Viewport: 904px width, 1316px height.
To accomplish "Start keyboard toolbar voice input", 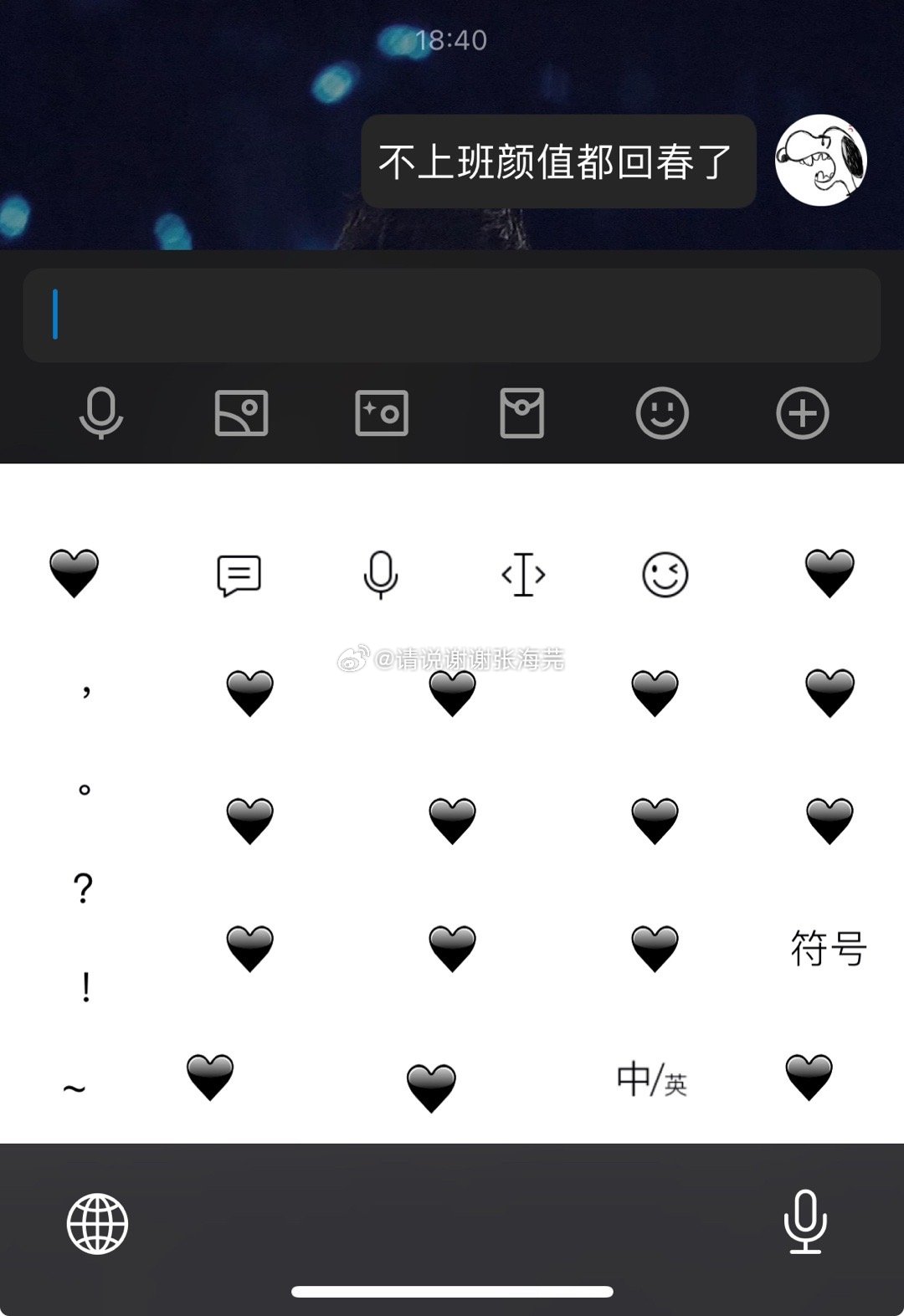I will 381,576.
